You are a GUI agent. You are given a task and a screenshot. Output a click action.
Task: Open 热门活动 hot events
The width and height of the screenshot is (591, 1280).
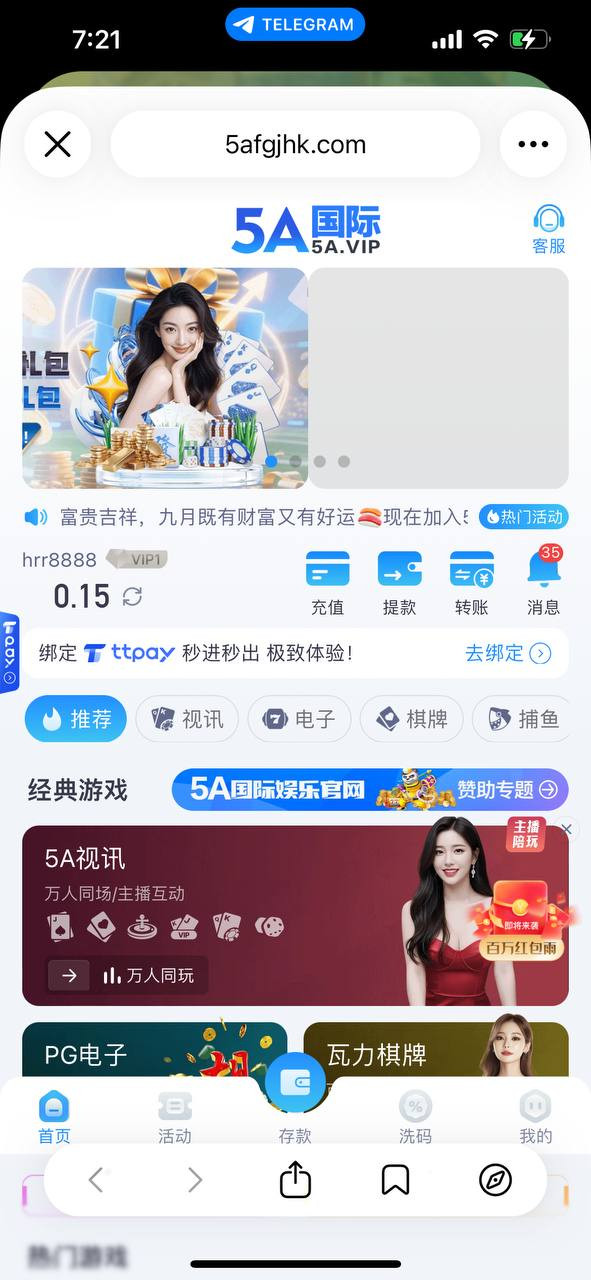[523, 517]
